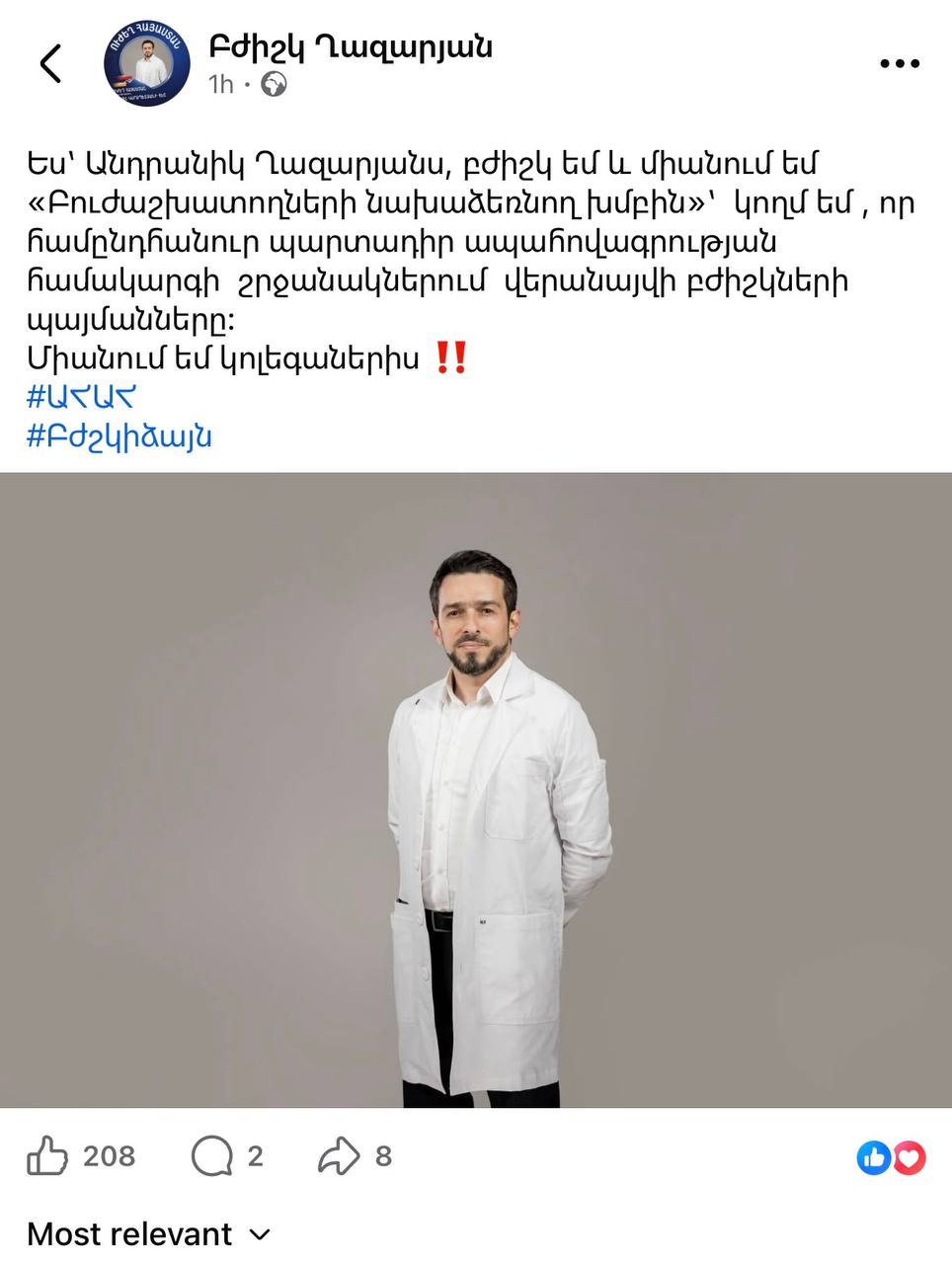Open the Բժիշկ Ղազարյան page name
Screen dimensions: 952x1264
[x=351, y=46]
